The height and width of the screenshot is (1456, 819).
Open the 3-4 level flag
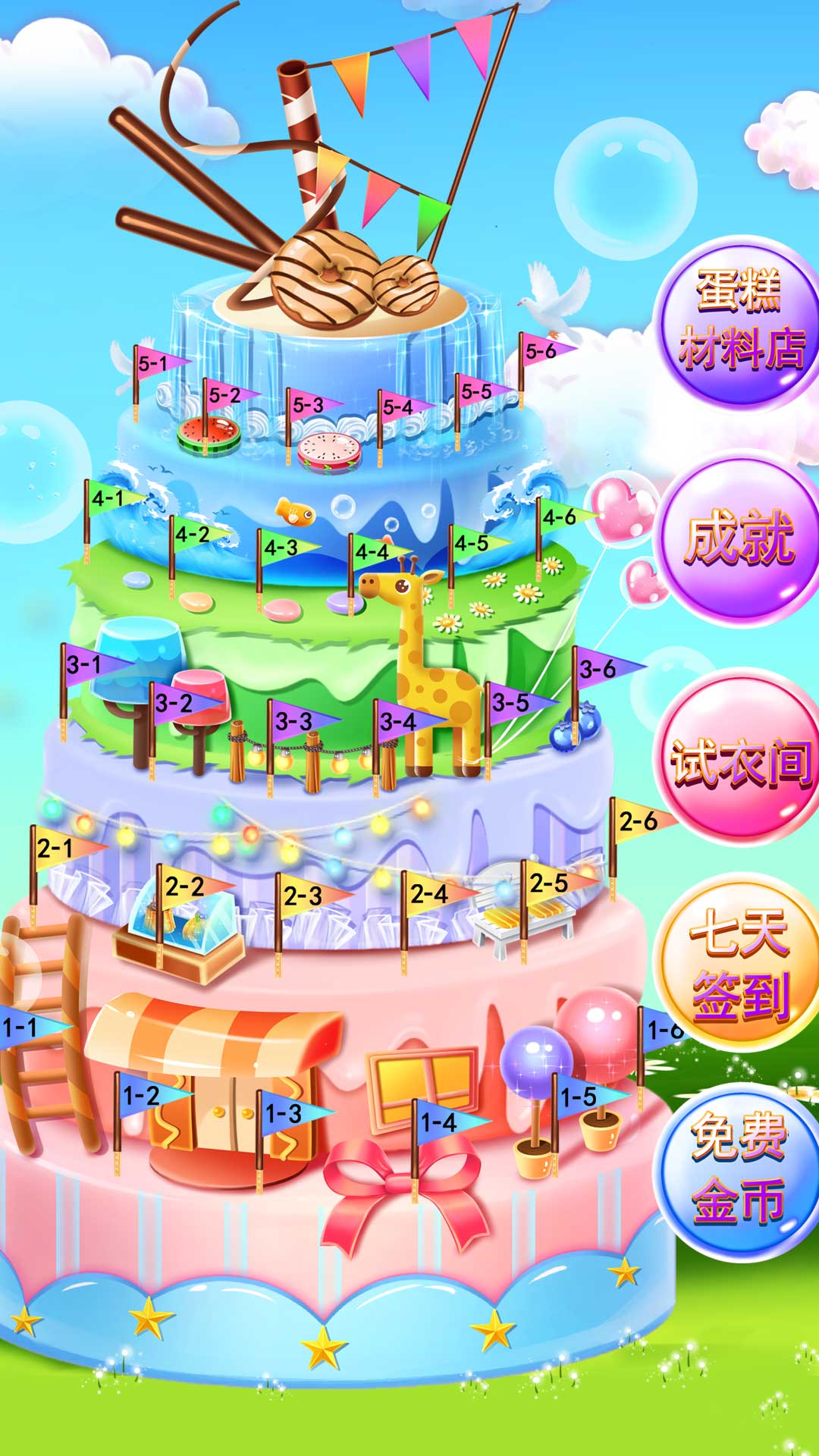tap(400, 720)
